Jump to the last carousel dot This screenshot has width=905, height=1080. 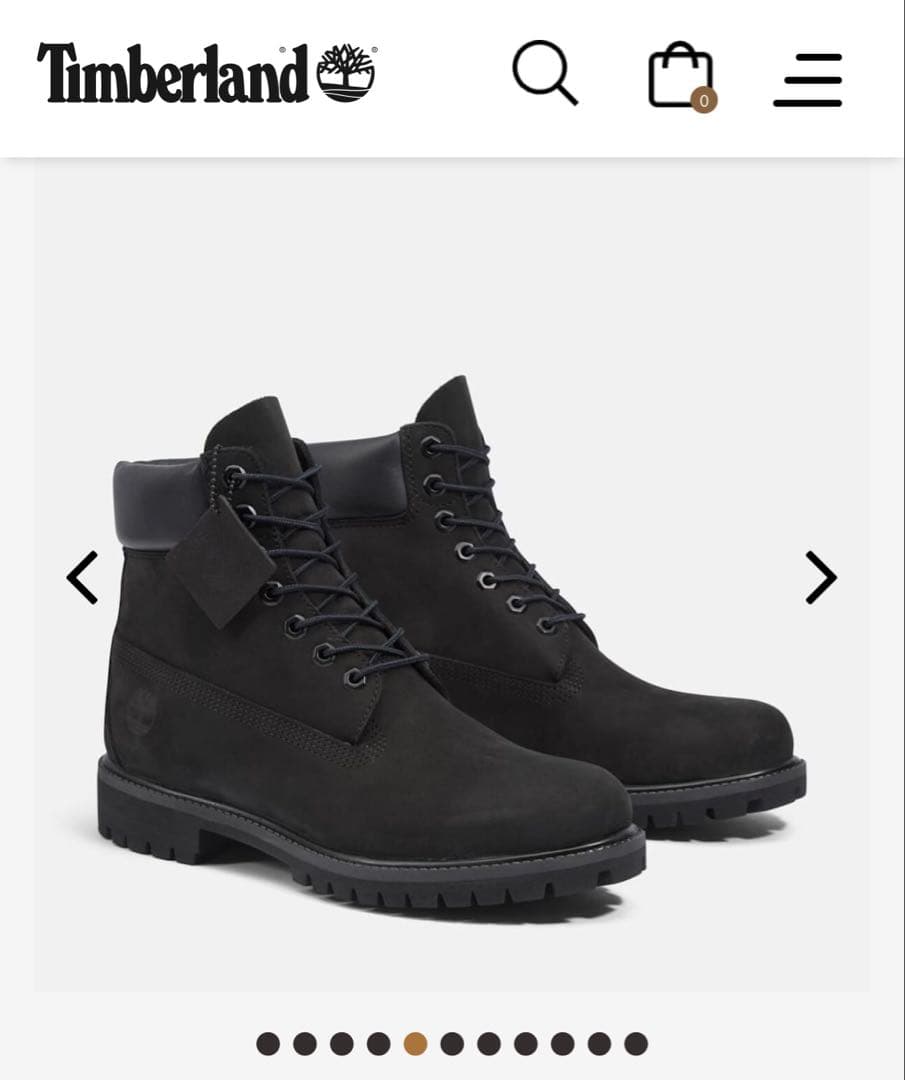[x=636, y=1044]
